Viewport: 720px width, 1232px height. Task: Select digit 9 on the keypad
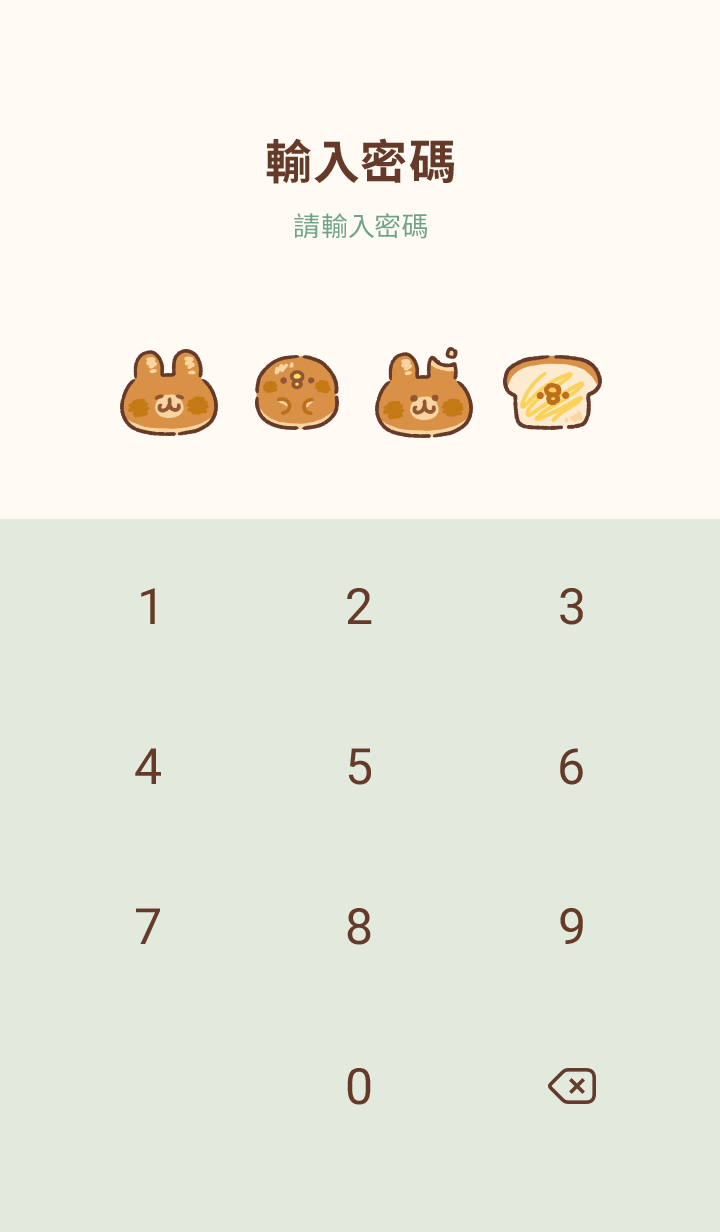coord(571,927)
